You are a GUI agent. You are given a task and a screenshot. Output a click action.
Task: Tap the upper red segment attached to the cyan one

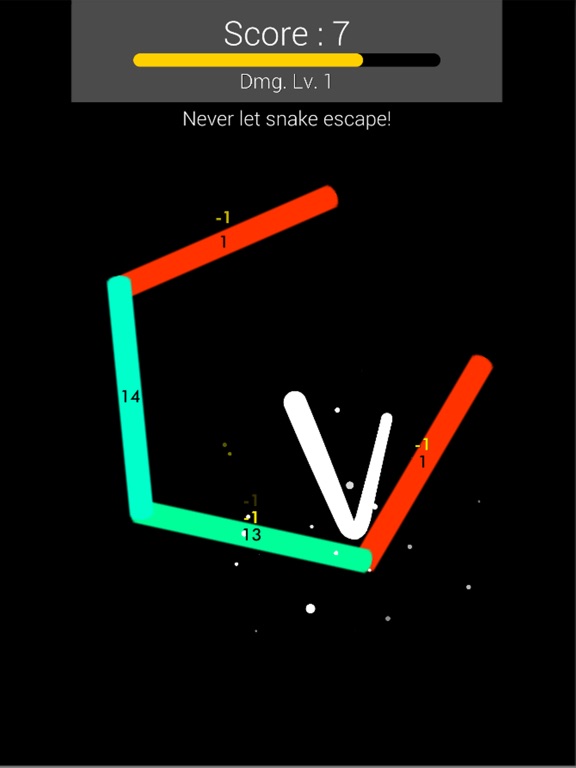(x=224, y=241)
